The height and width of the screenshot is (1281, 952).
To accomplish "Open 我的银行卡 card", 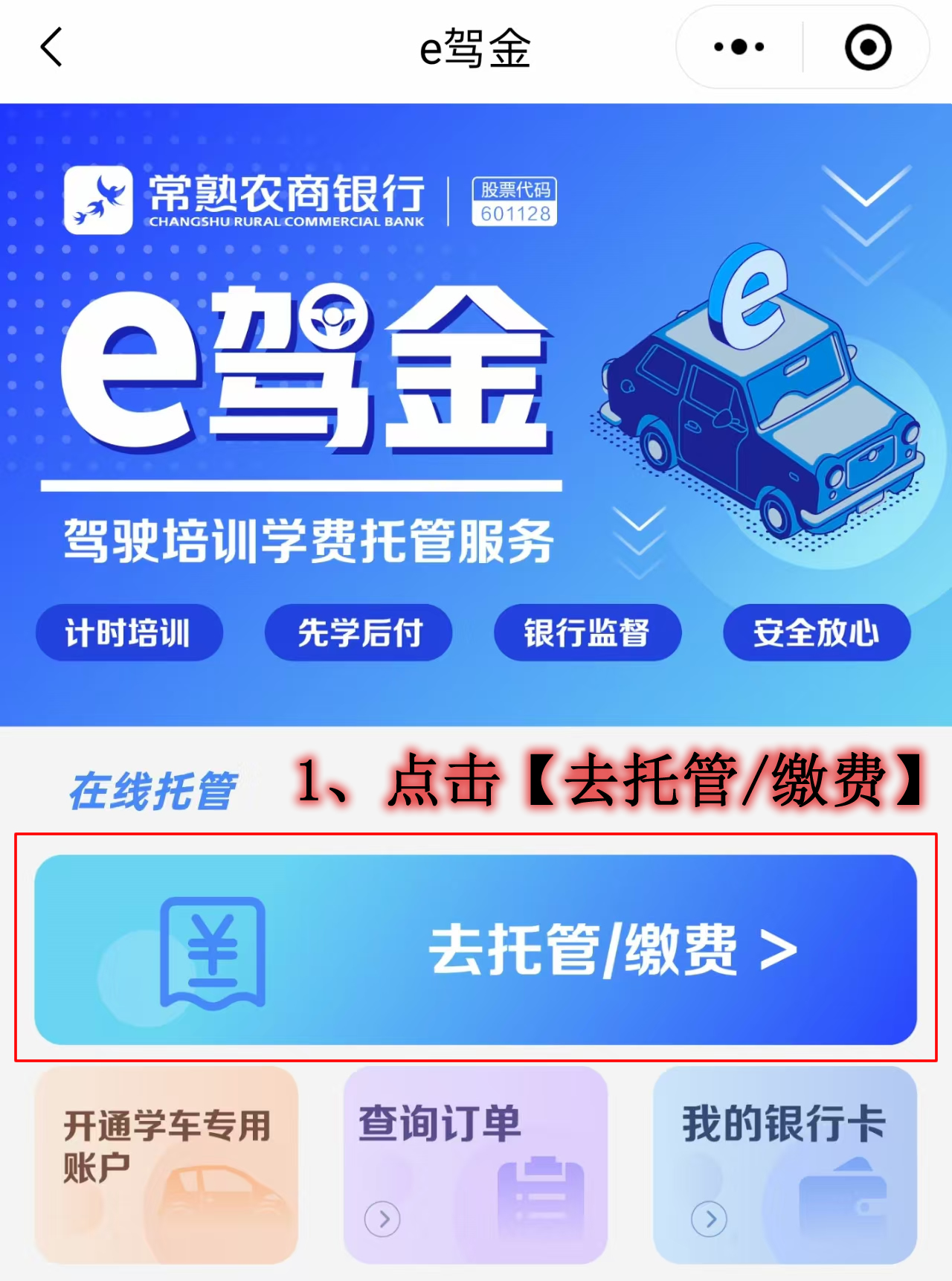I will (x=785, y=1164).
